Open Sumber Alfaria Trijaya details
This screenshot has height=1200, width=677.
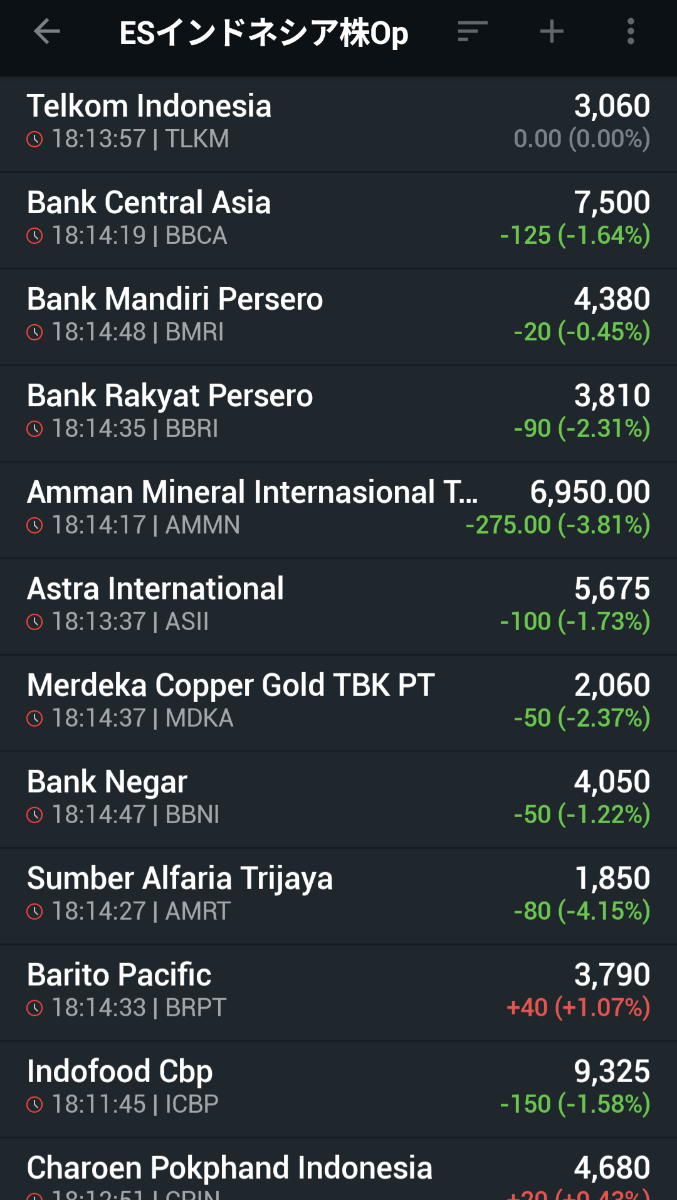point(338,894)
